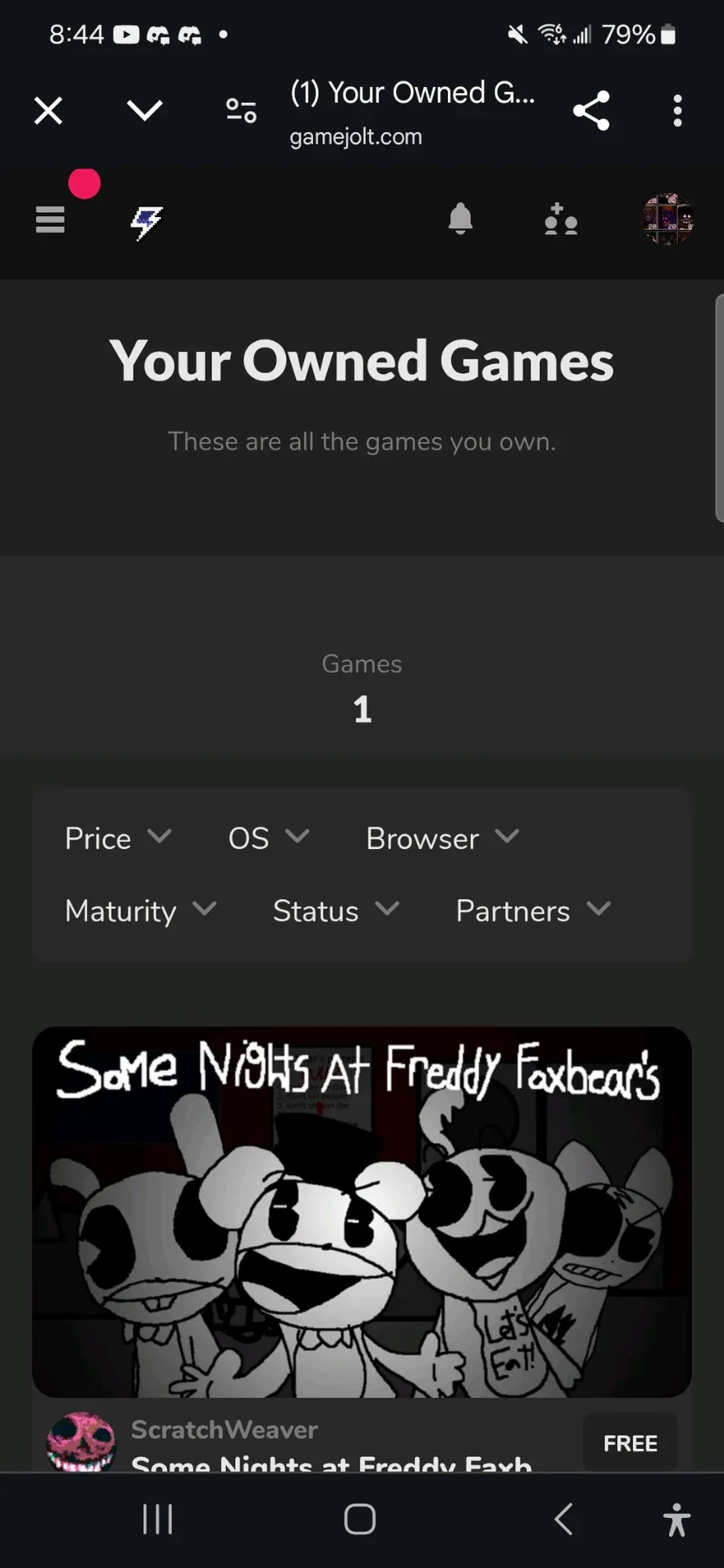Go to Game Jolt home via lightning logo
724x1568 pixels.
tap(146, 222)
